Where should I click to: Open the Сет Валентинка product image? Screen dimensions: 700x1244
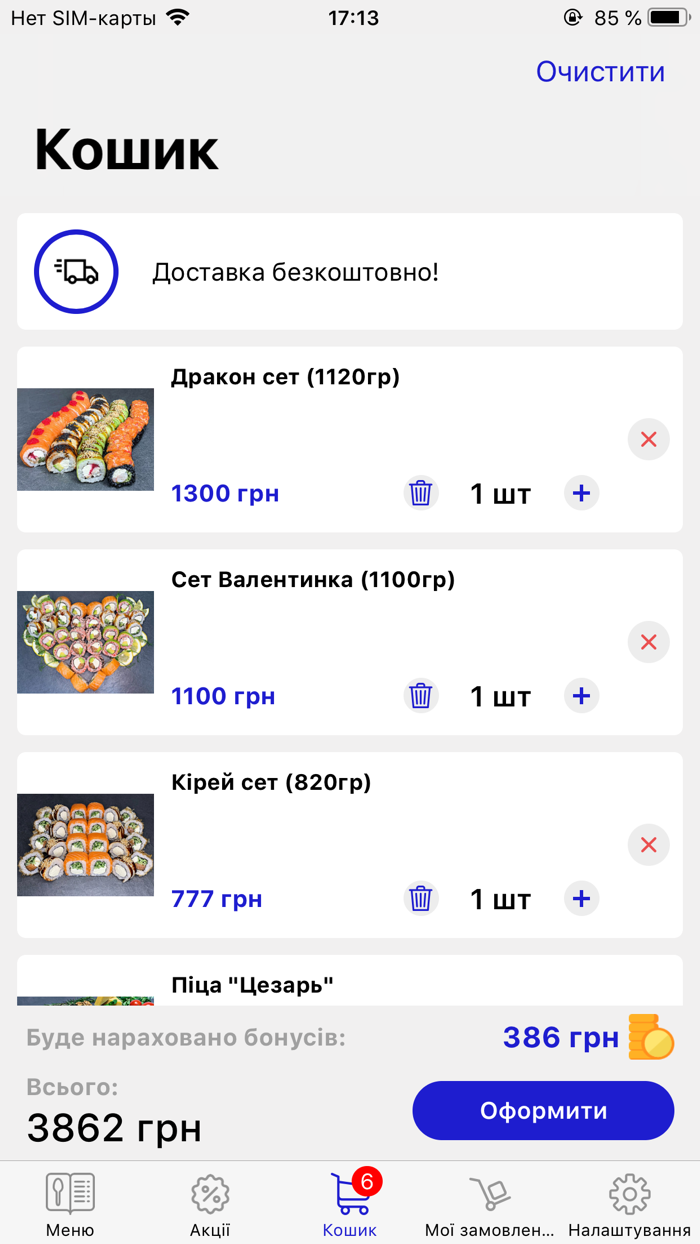click(86, 642)
